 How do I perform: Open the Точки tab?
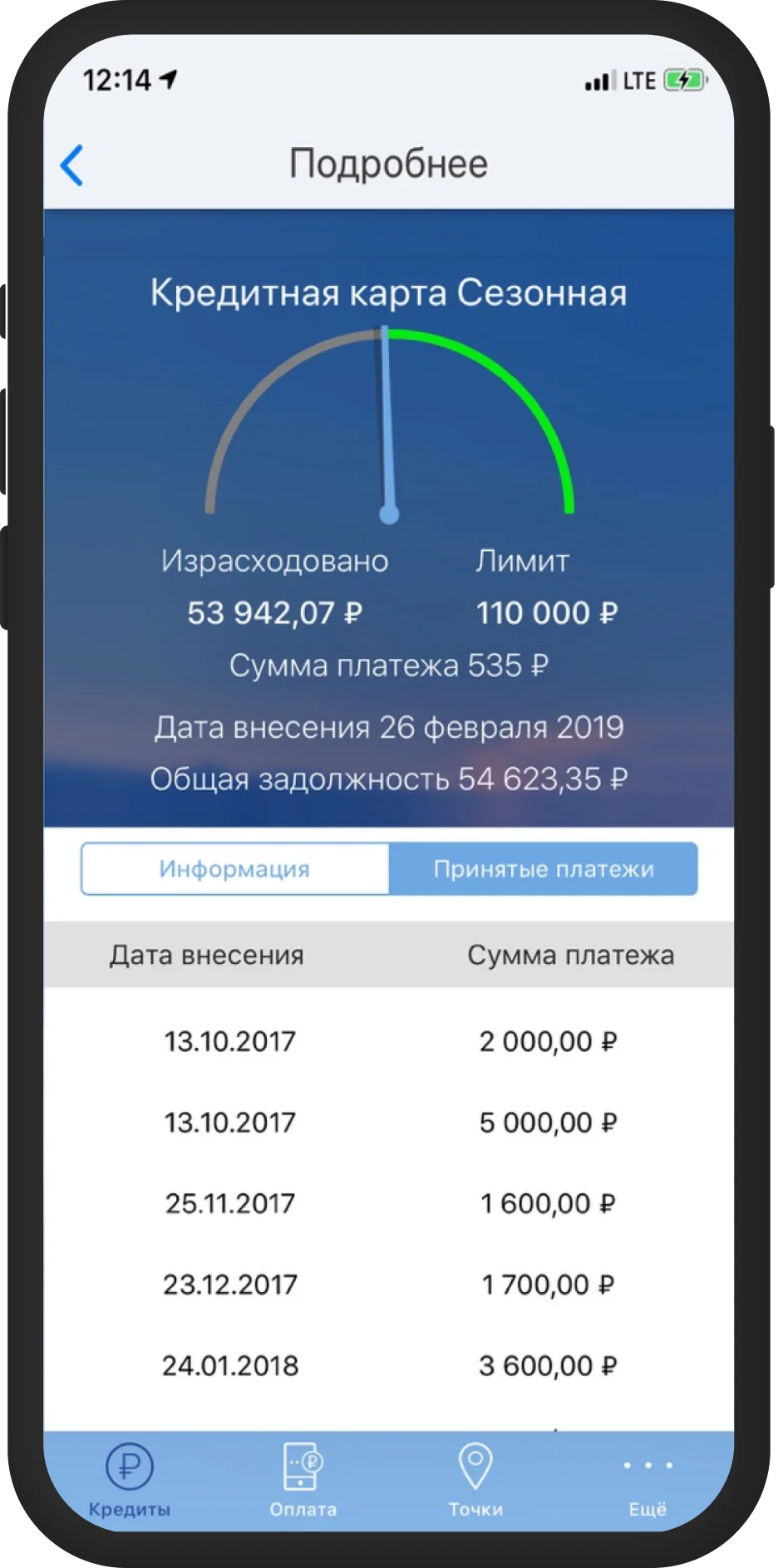pos(475,1479)
